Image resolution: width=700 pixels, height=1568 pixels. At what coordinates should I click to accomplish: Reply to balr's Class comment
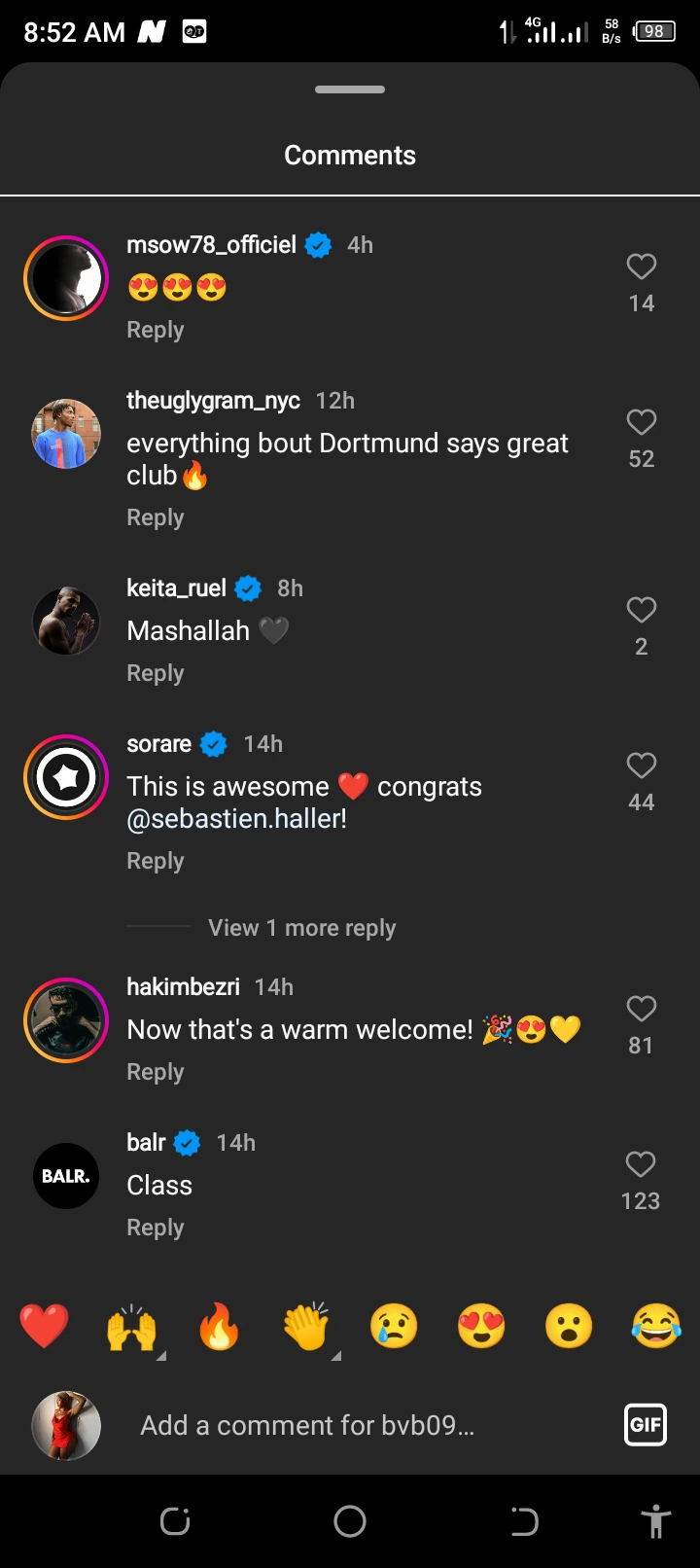[x=156, y=1228]
